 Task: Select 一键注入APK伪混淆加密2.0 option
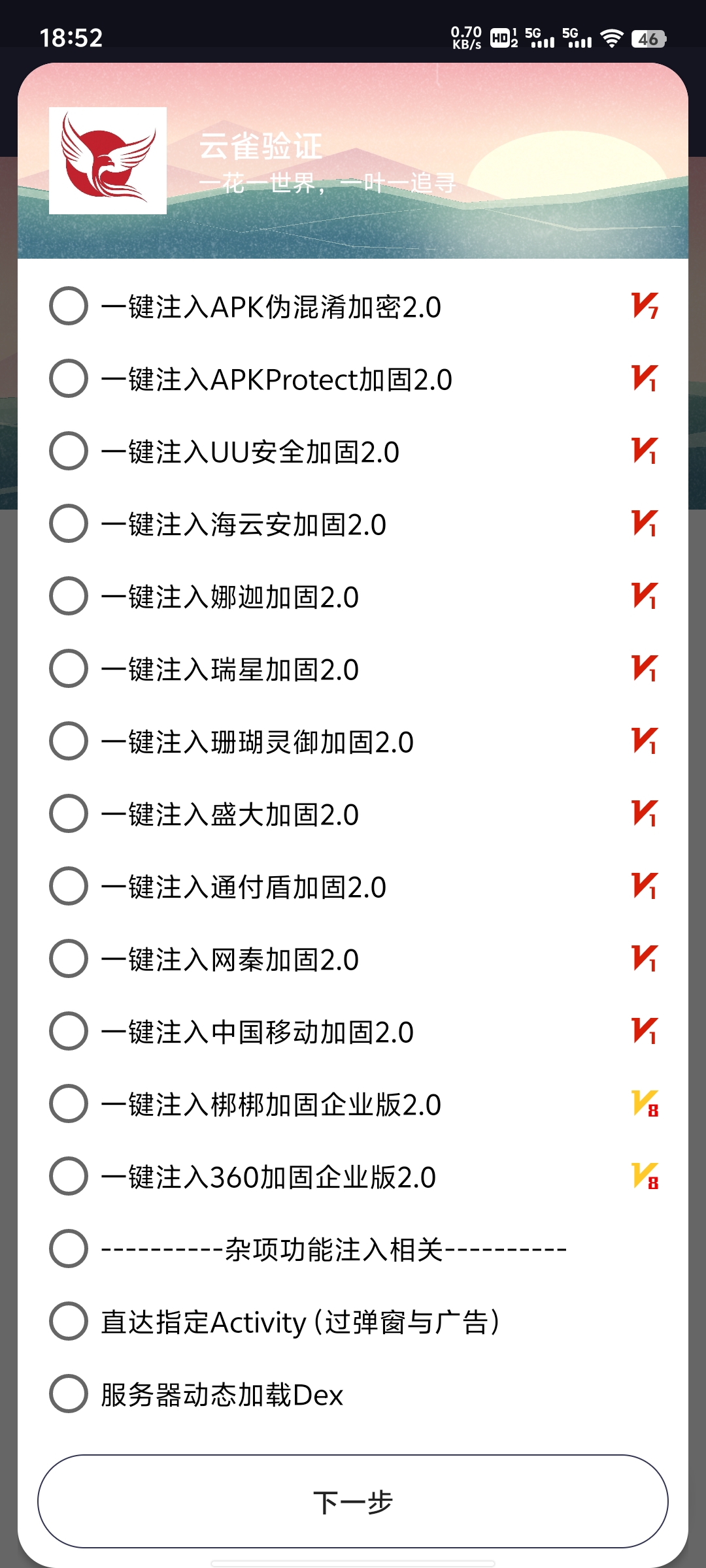tap(69, 306)
